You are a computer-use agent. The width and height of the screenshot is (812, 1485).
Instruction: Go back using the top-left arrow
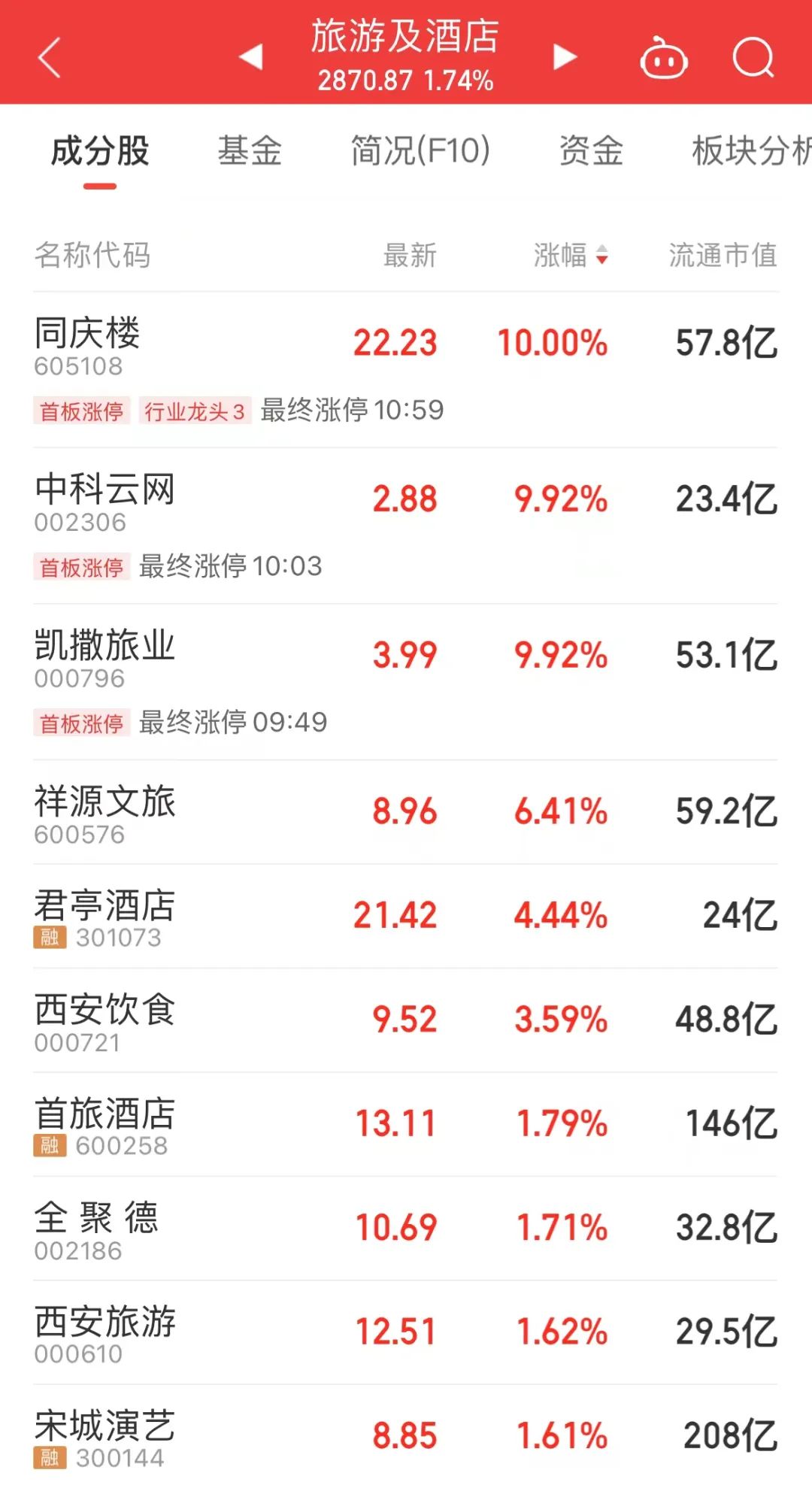[x=50, y=58]
